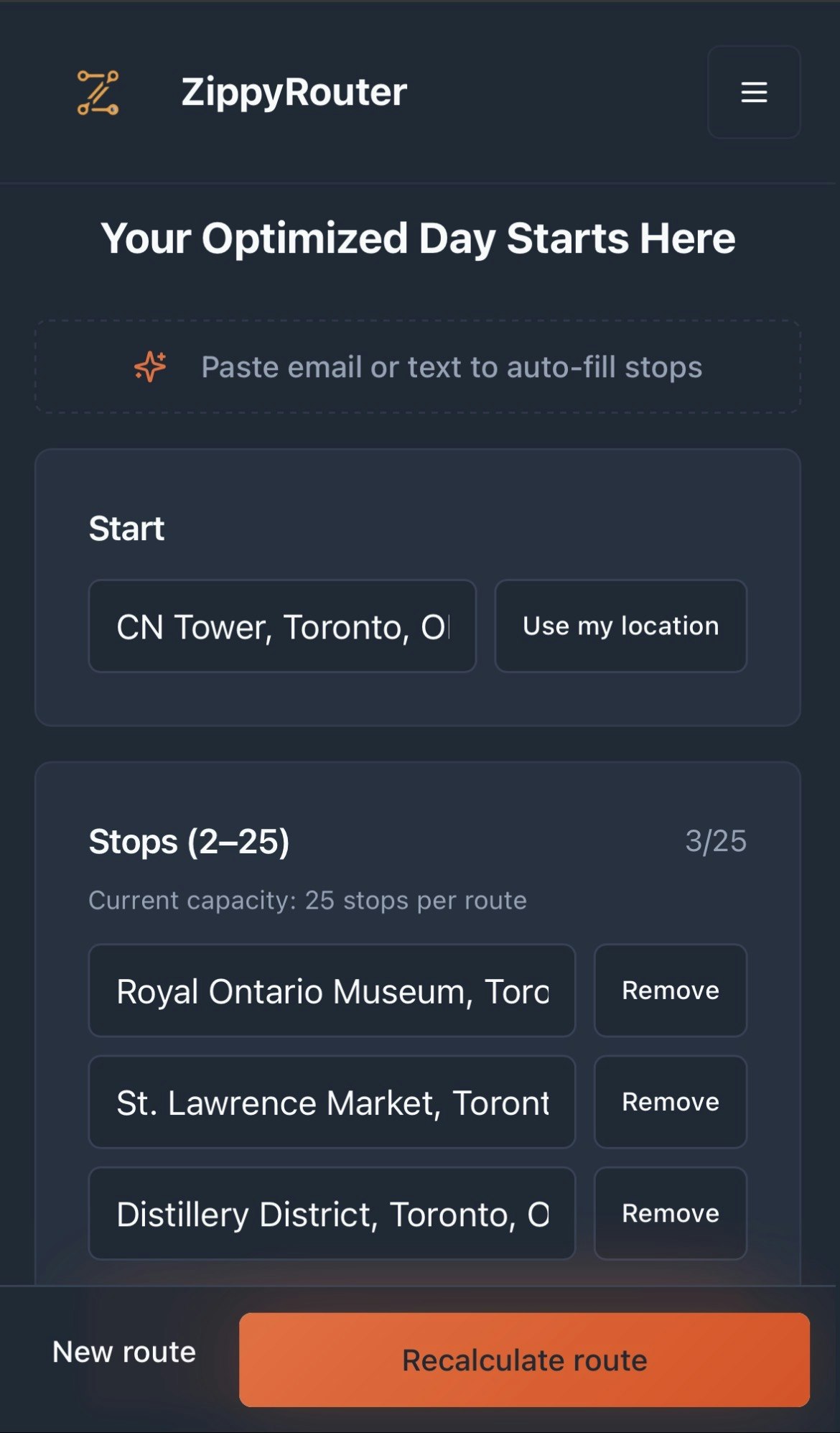The width and height of the screenshot is (840, 1433).
Task: Click the sparkle auto-fill icon
Action: 149,366
